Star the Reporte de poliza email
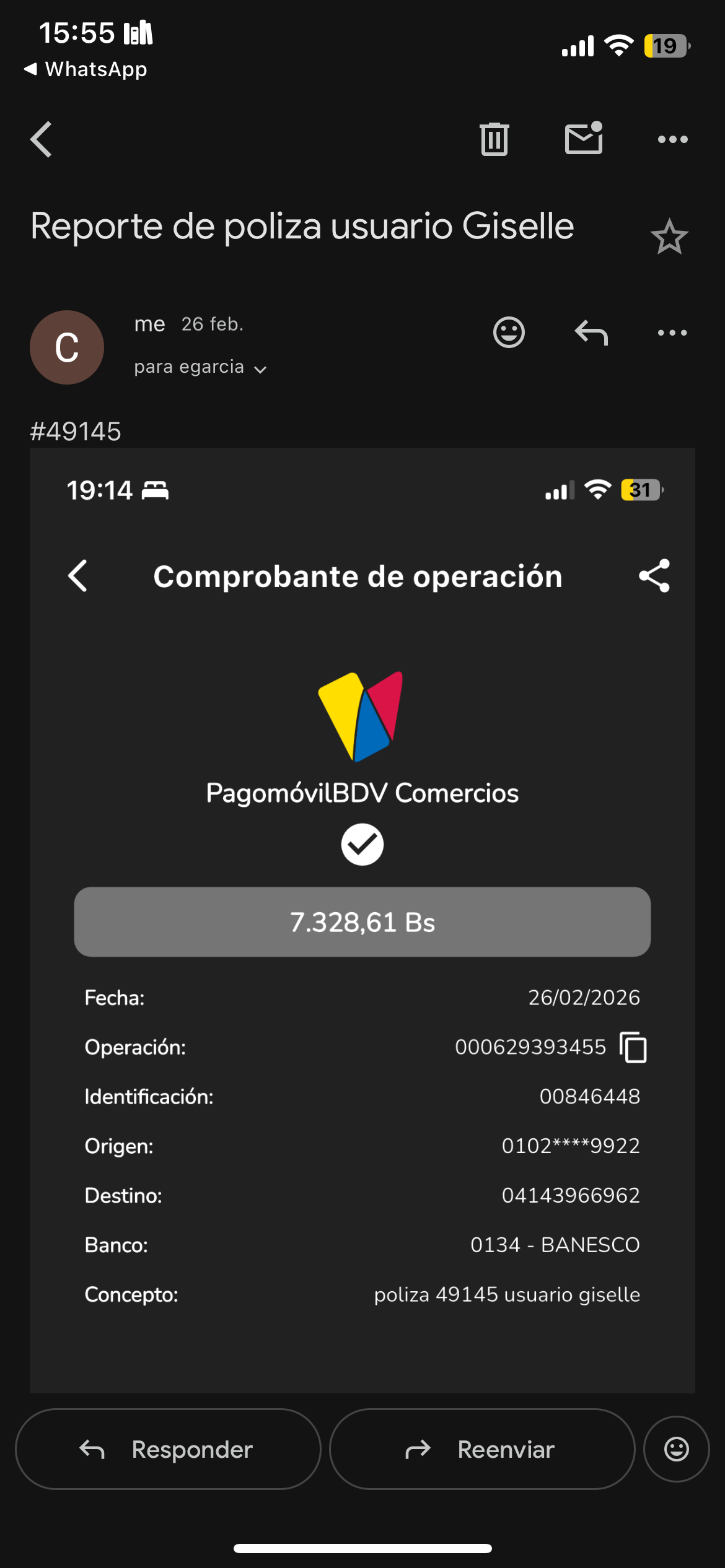Image resolution: width=725 pixels, height=1568 pixels. [669, 237]
